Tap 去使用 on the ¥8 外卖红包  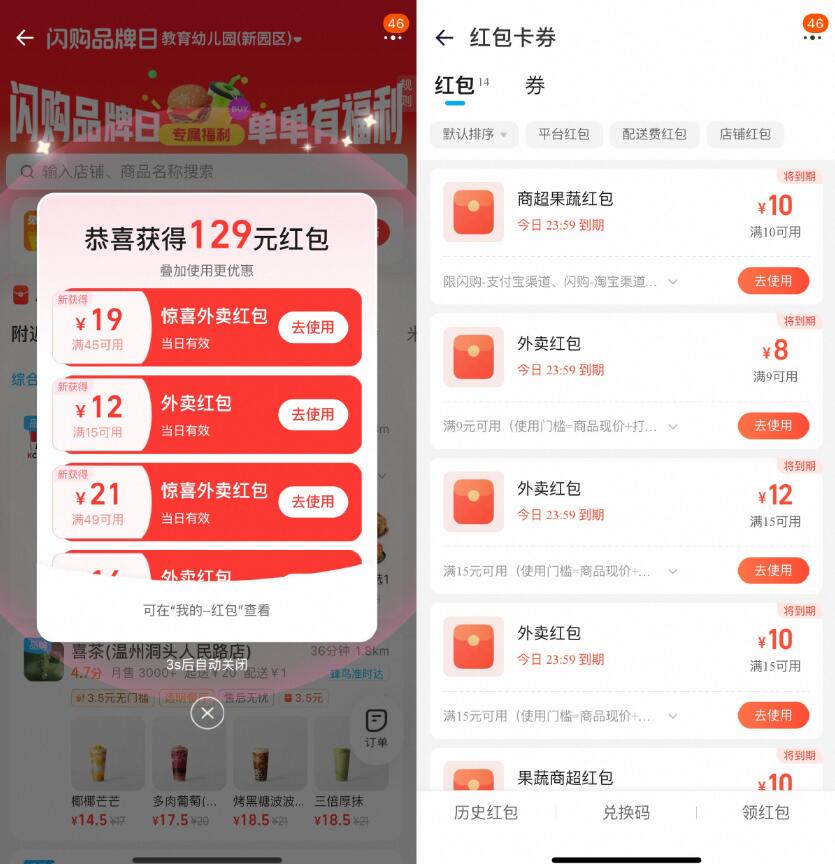point(772,426)
